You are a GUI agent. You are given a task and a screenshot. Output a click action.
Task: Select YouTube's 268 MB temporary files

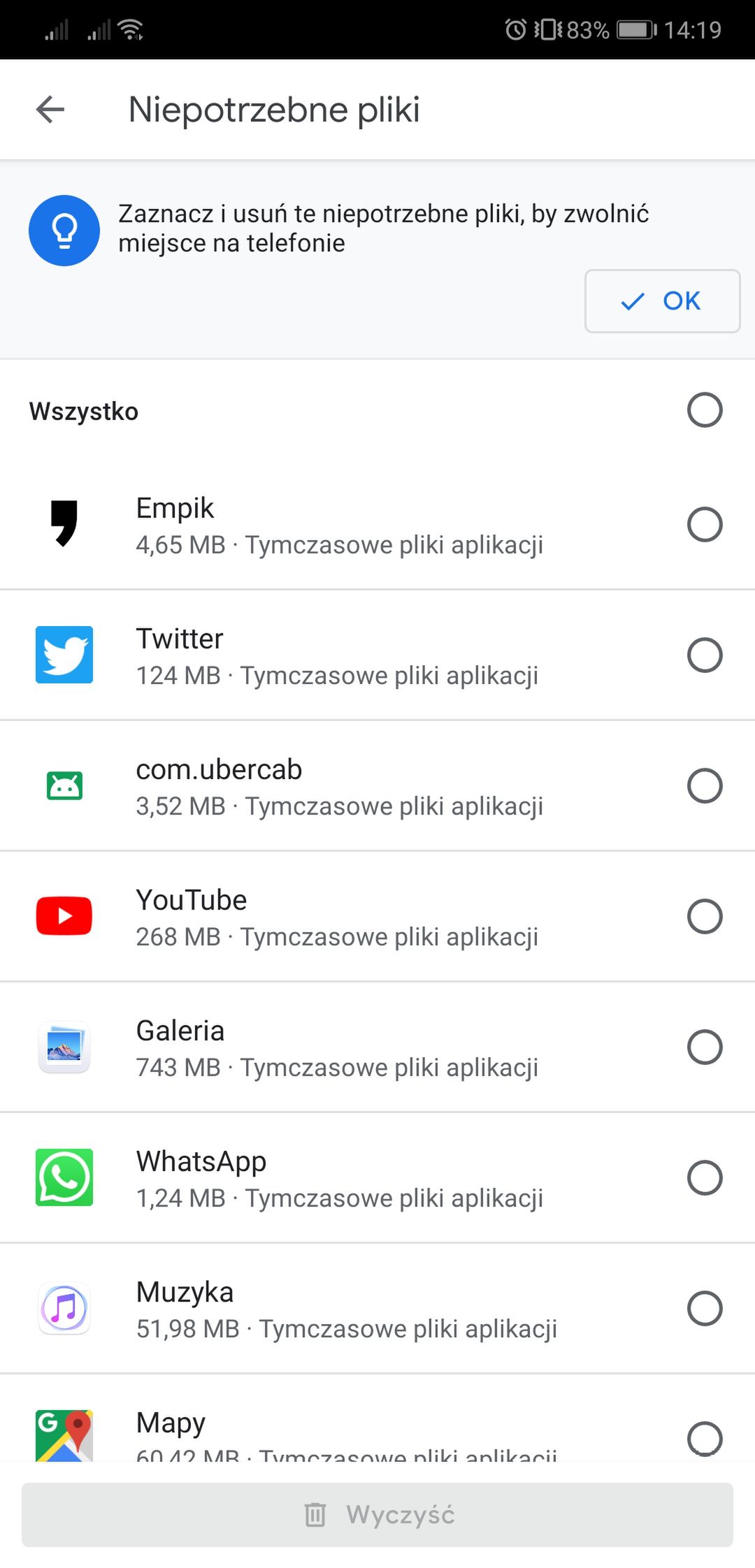[x=705, y=917]
